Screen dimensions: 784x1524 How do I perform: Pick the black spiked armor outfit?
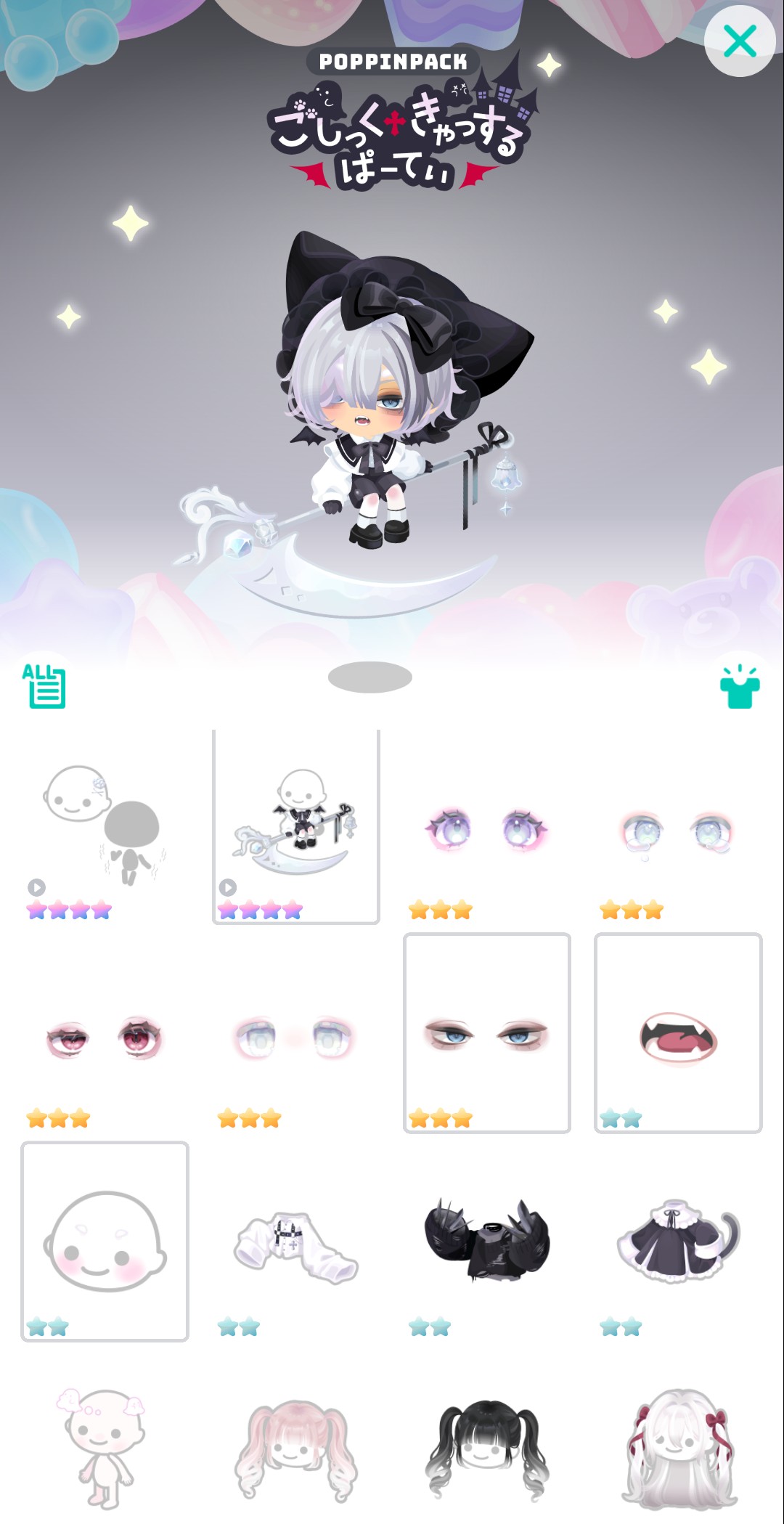pos(487,1242)
